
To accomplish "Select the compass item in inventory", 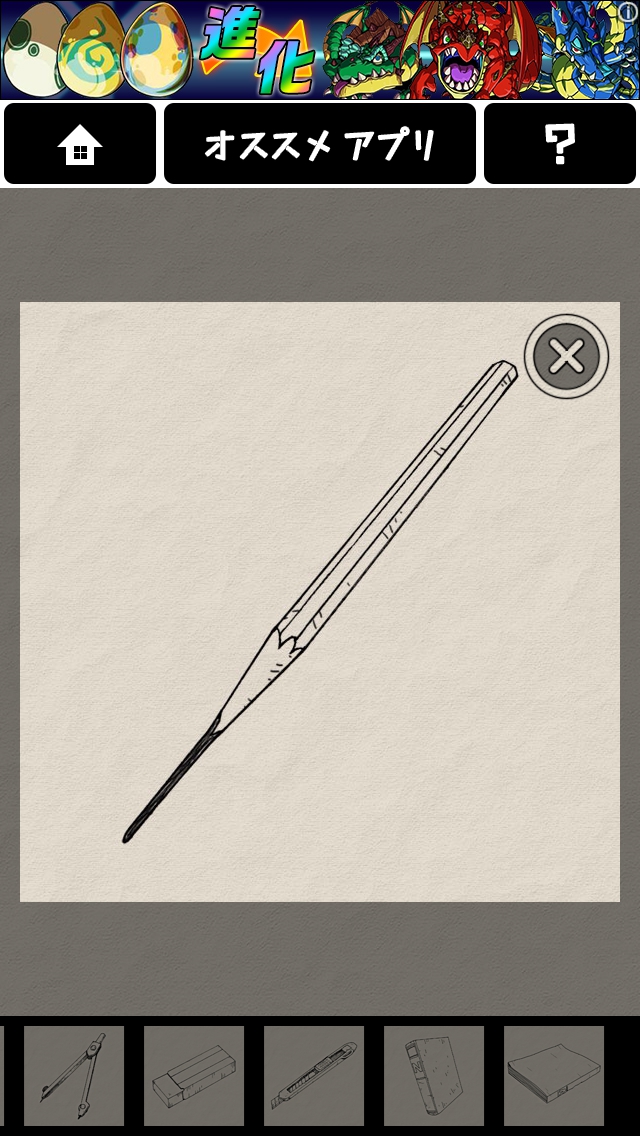I will click(x=74, y=1076).
